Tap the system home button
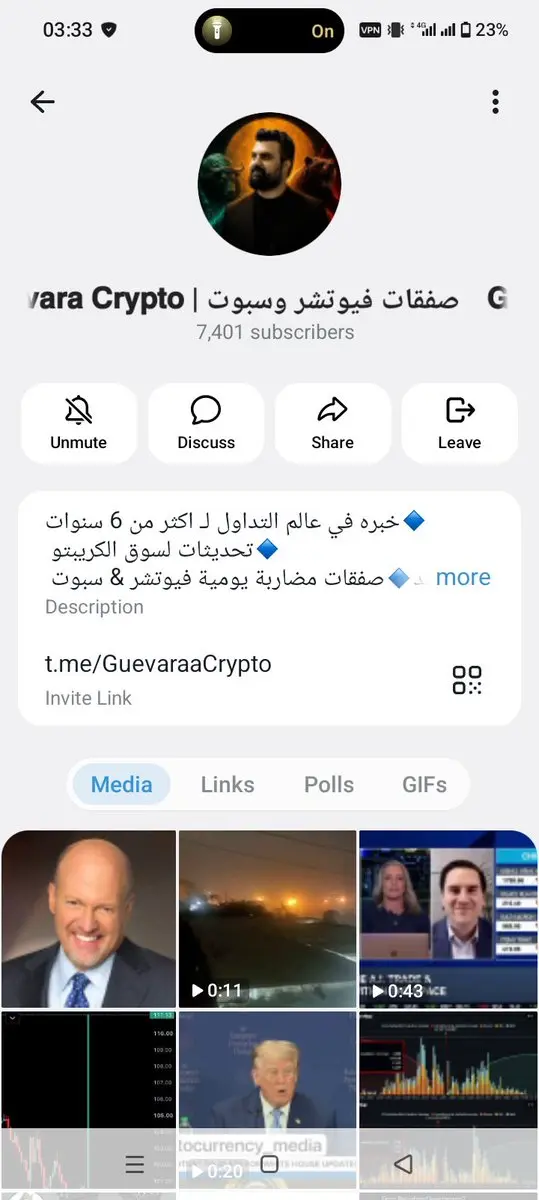 [269, 1164]
